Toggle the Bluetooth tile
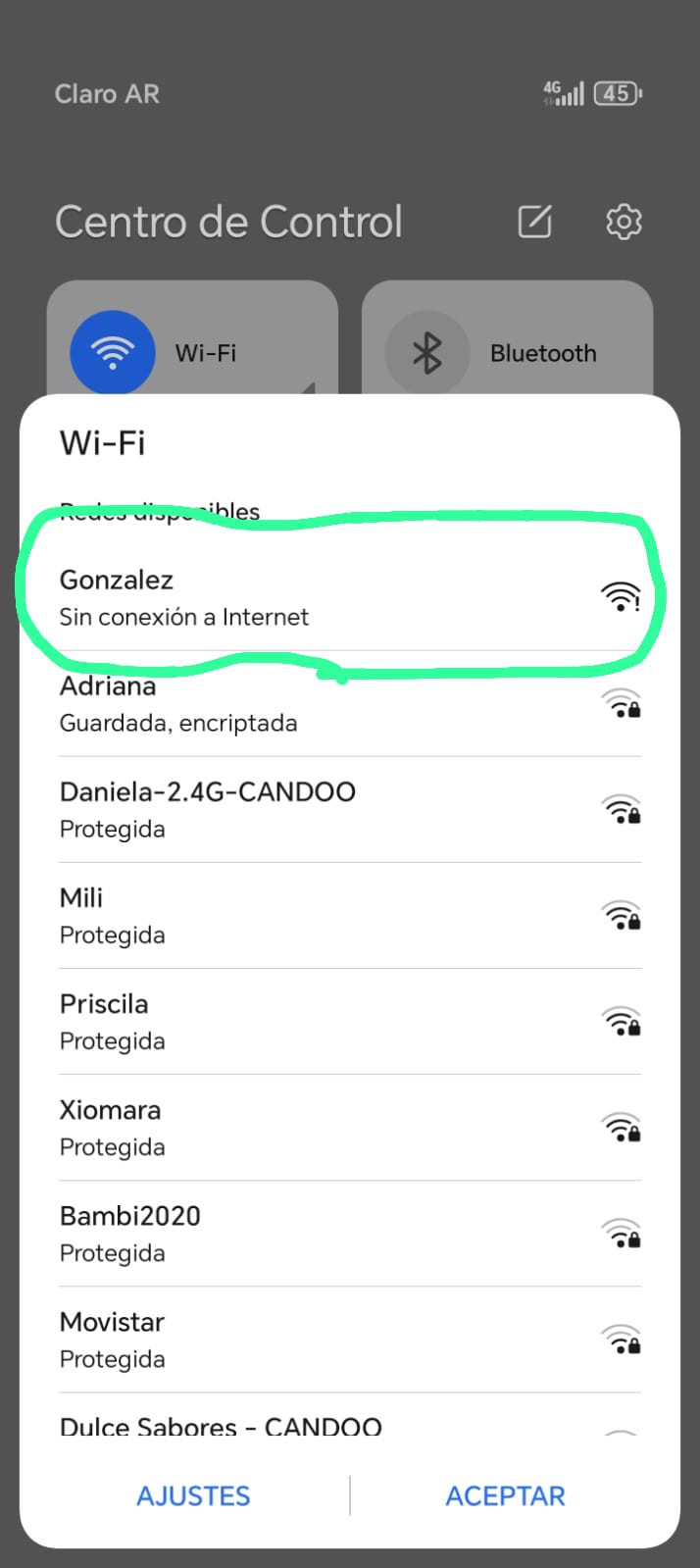The image size is (700, 1568). (426, 352)
